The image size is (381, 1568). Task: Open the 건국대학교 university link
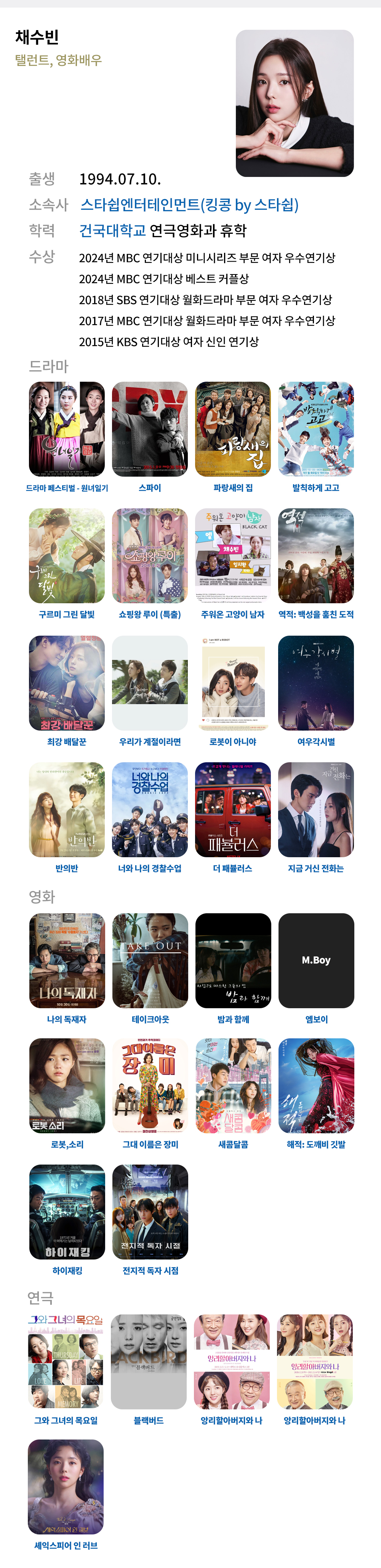click(113, 231)
